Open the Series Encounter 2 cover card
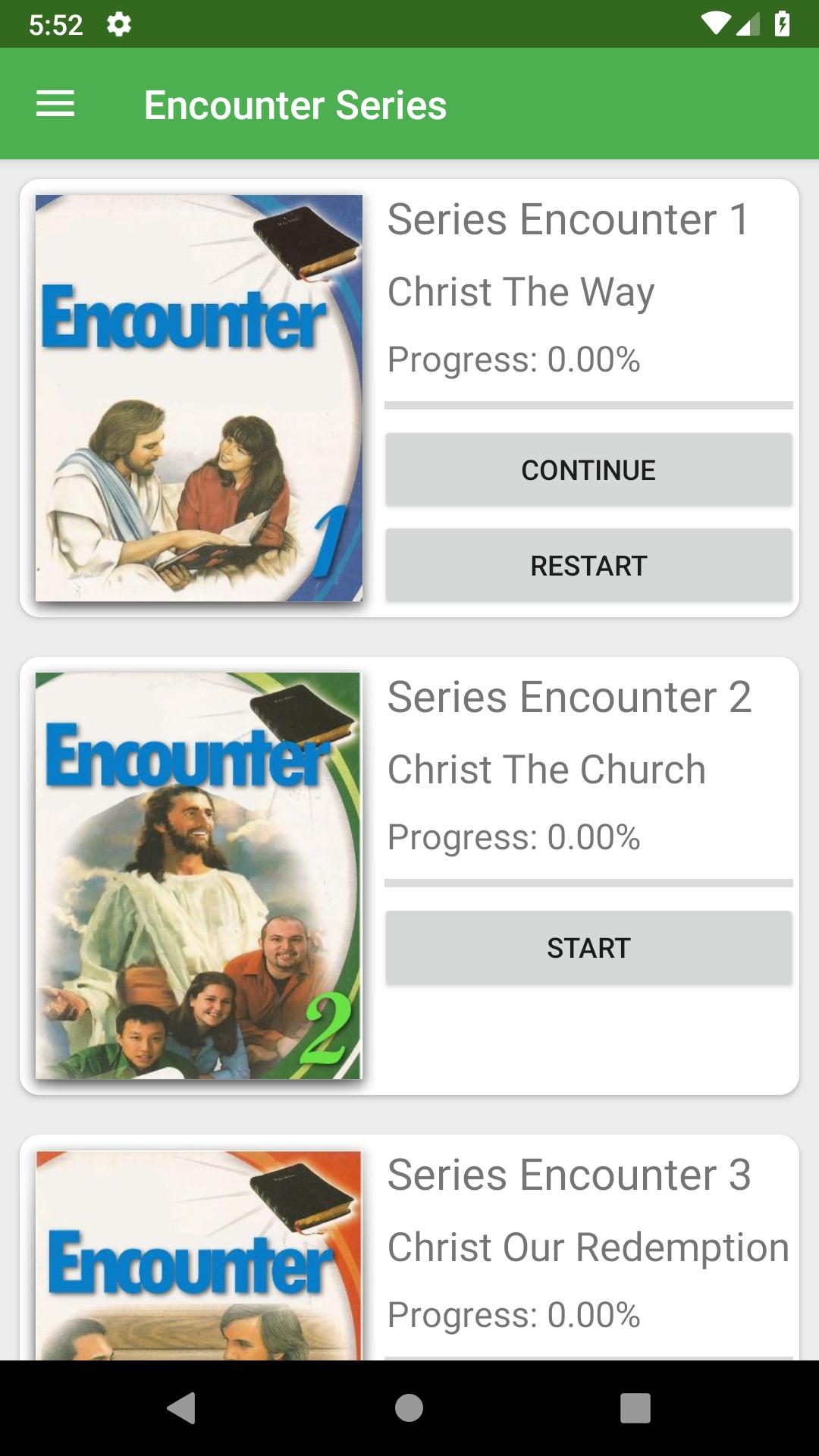The width and height of the screenshot is (819, 1456). click(x=199, y=876)
